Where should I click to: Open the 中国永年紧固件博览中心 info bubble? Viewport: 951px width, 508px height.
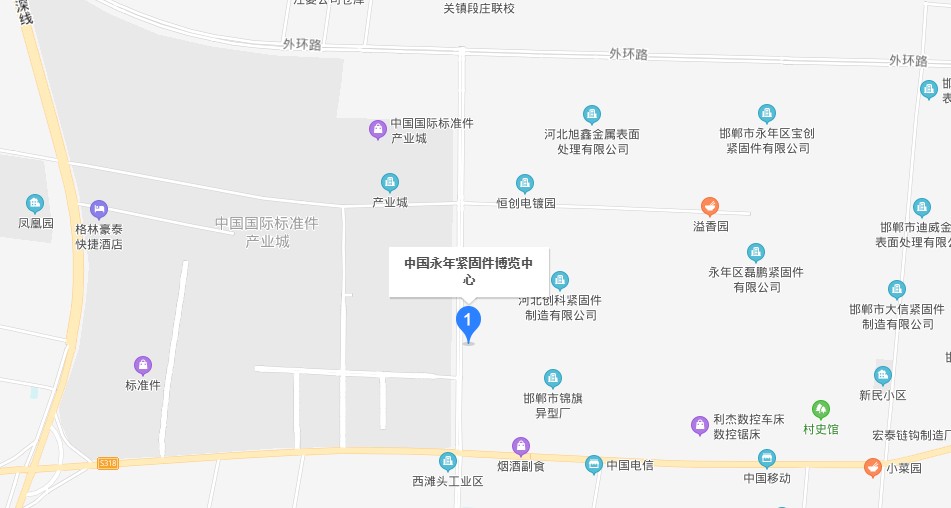(468, 271)
